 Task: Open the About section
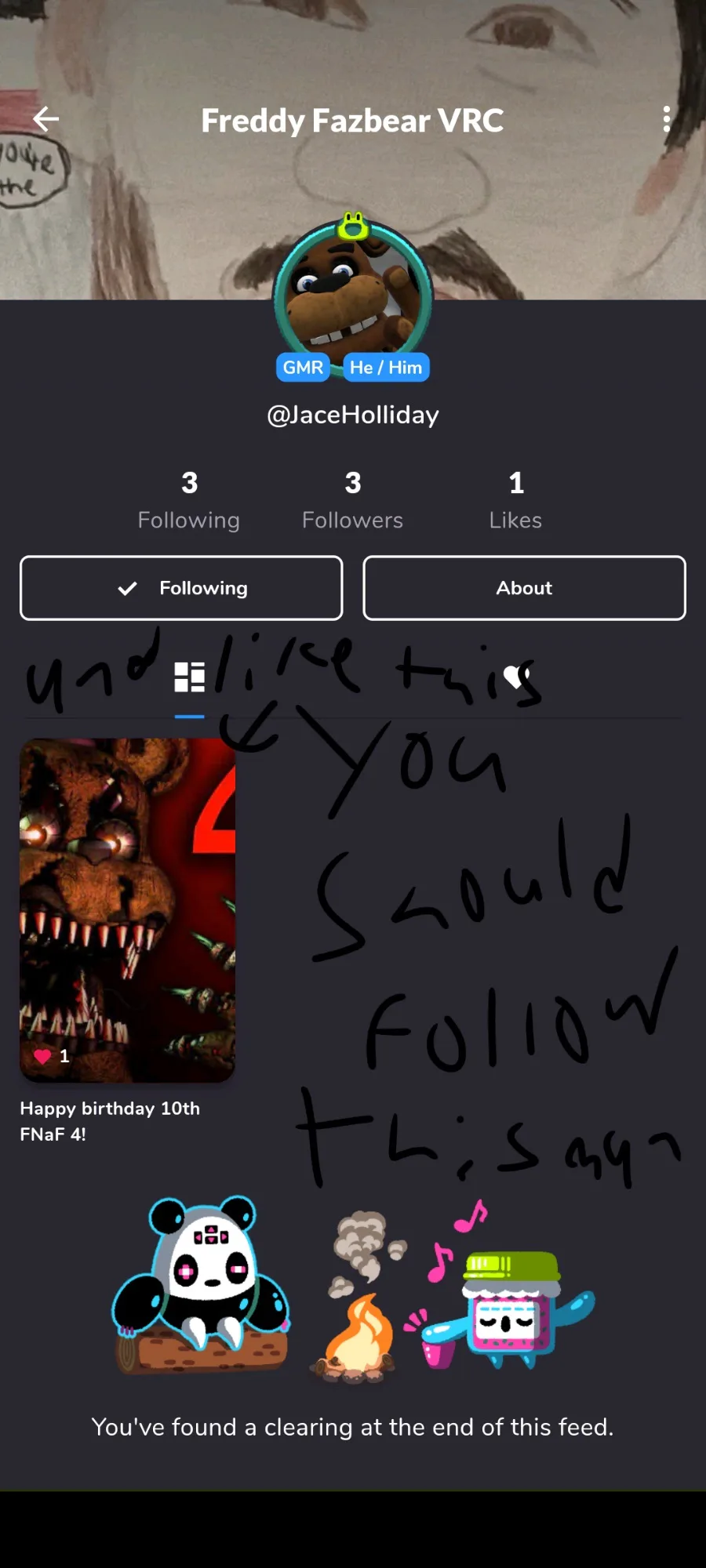click(x=524, y=588)
